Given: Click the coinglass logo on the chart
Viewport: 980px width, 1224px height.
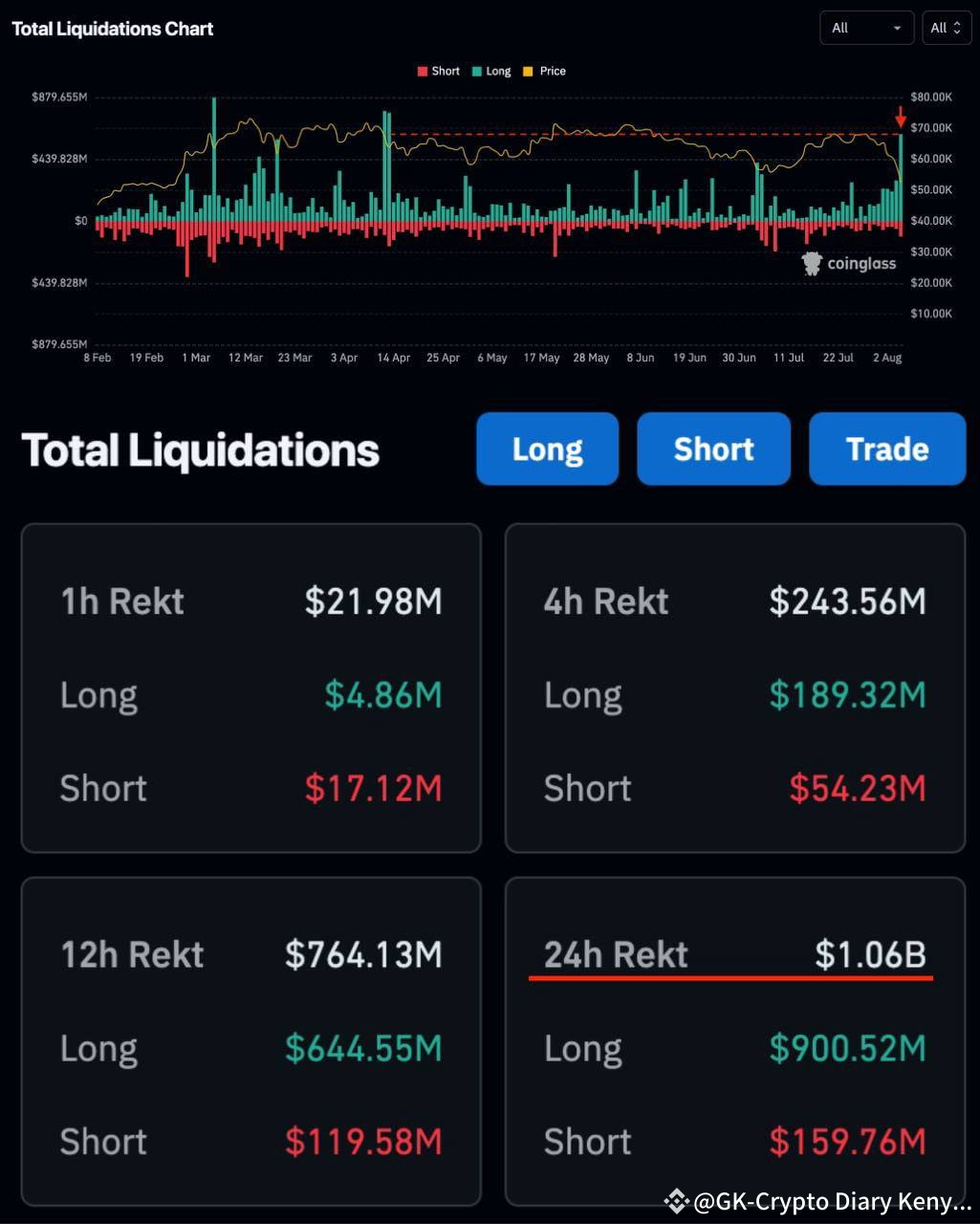Looking at the screenshot, I should click(849, 263).
